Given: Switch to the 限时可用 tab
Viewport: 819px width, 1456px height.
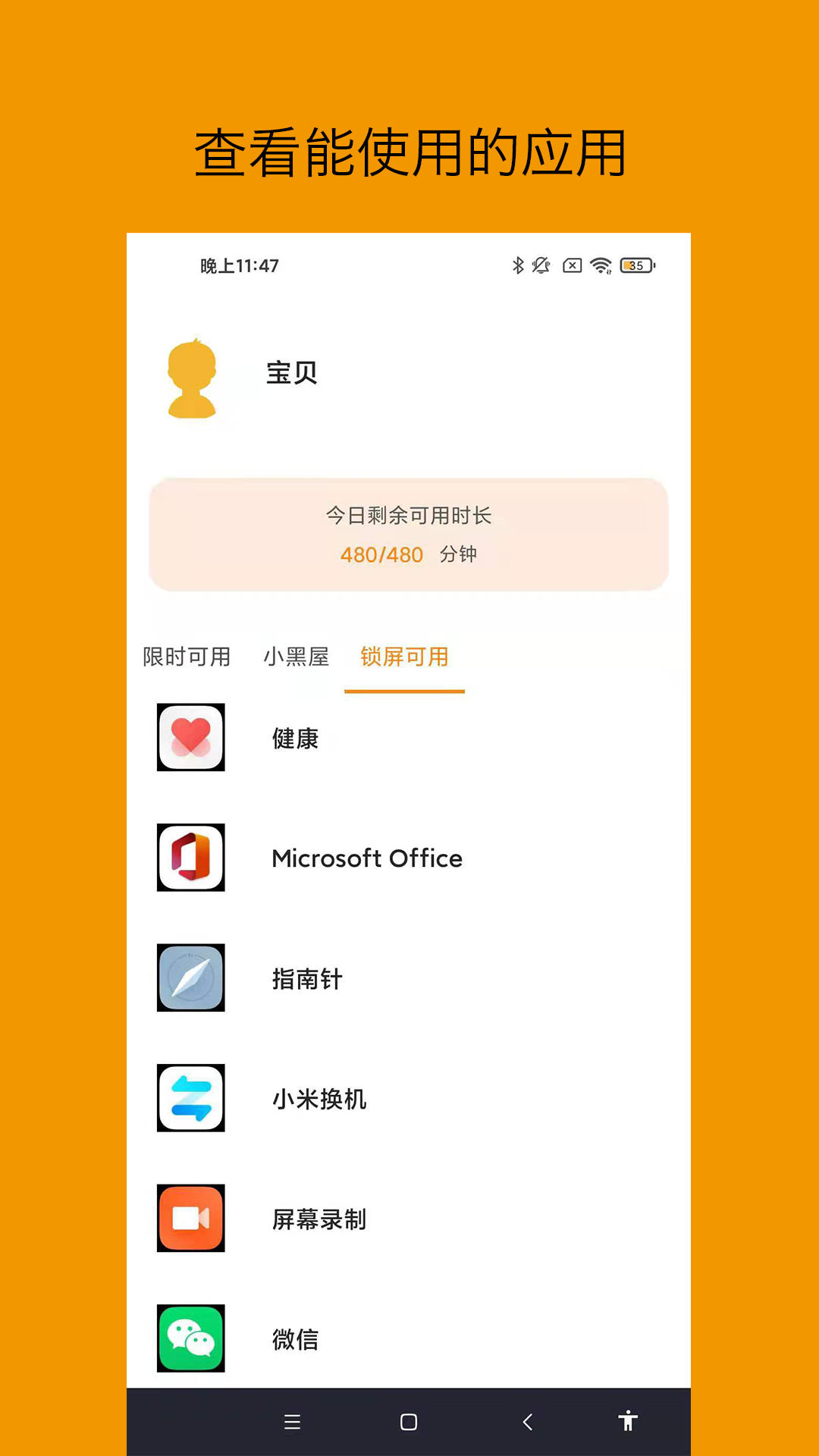Looking at the screenshot, I should [187, 657].
